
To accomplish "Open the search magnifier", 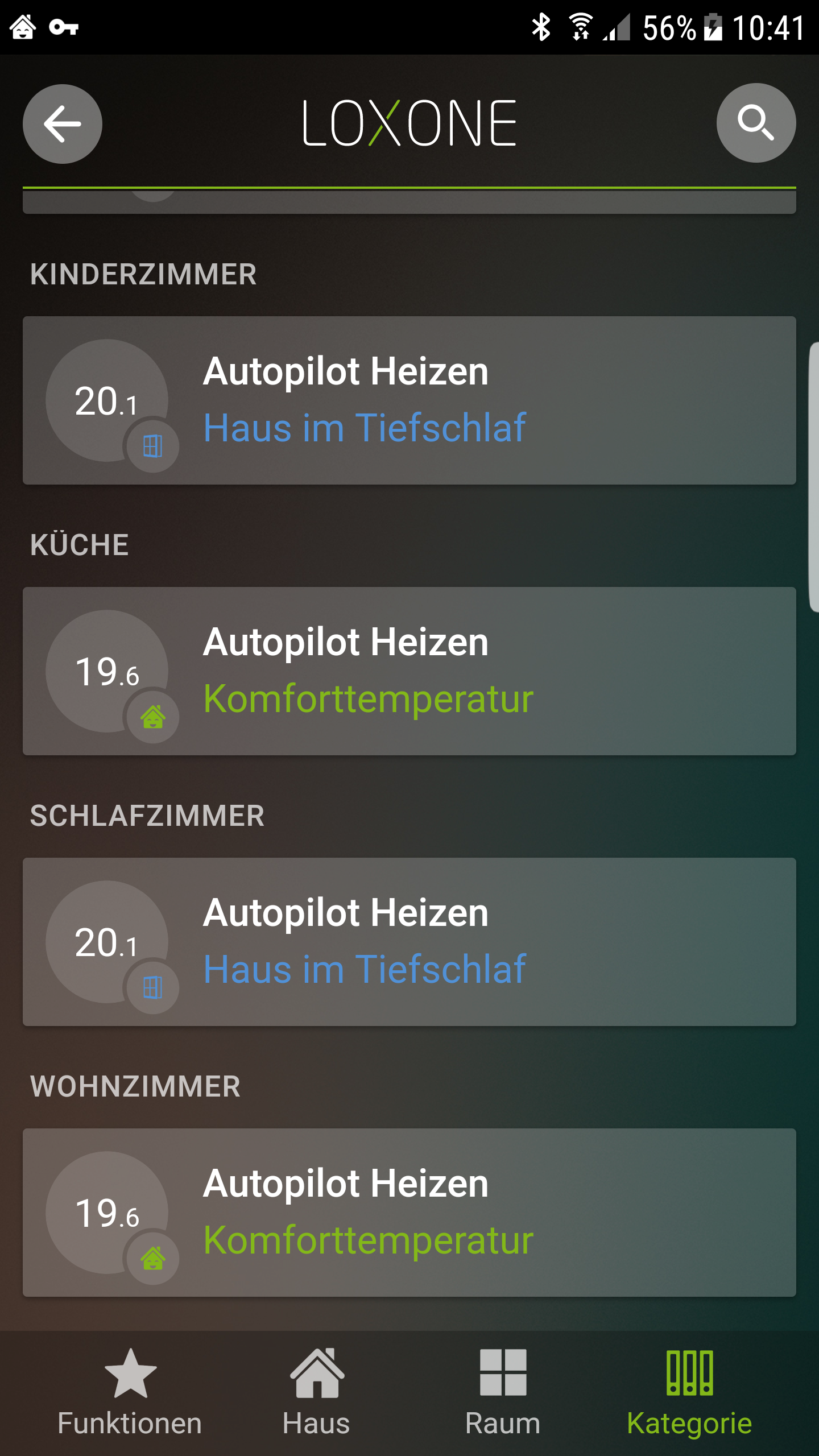I will (x=756, y=123).
